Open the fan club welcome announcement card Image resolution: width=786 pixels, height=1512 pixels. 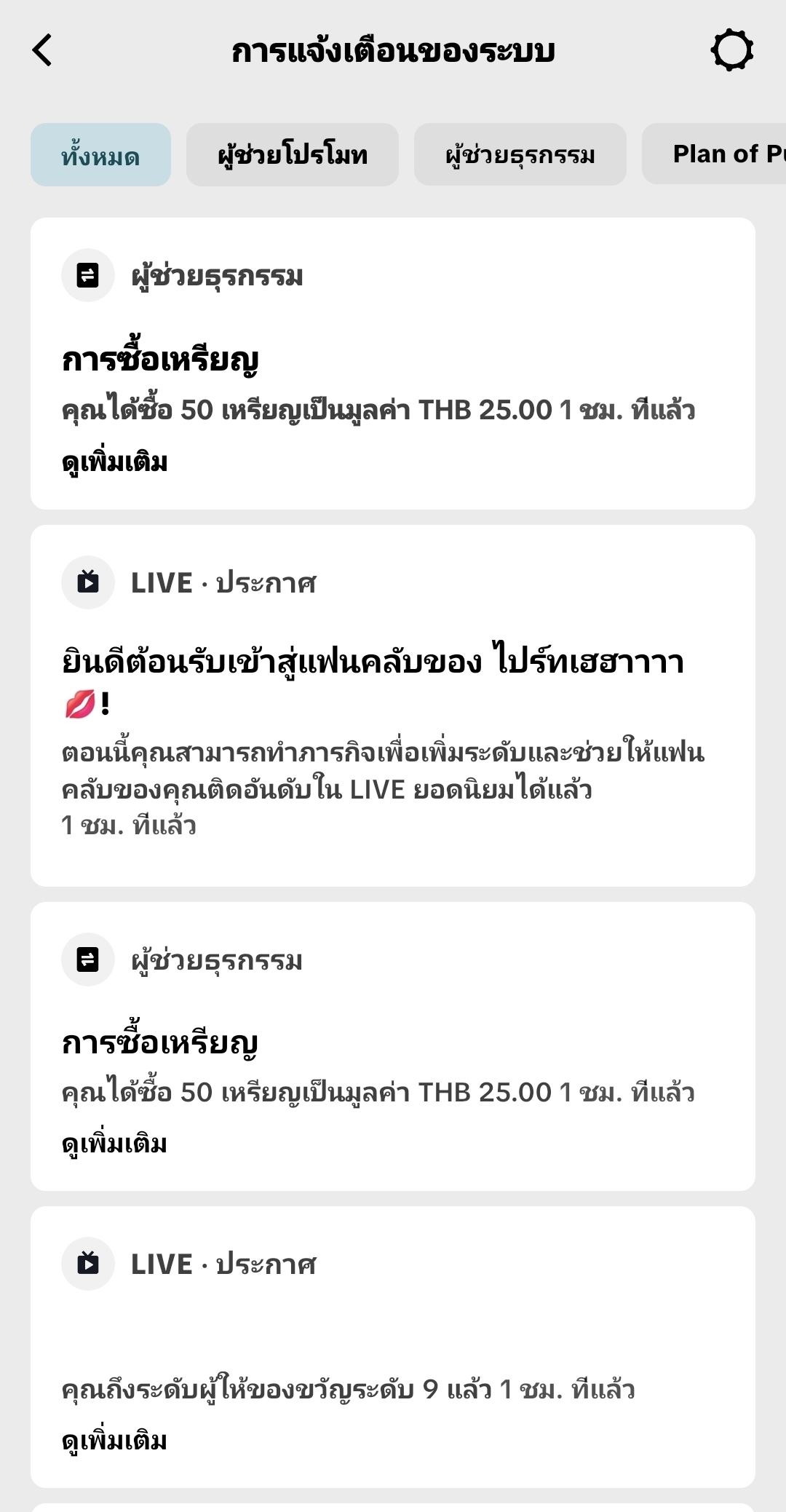[392, 705]
